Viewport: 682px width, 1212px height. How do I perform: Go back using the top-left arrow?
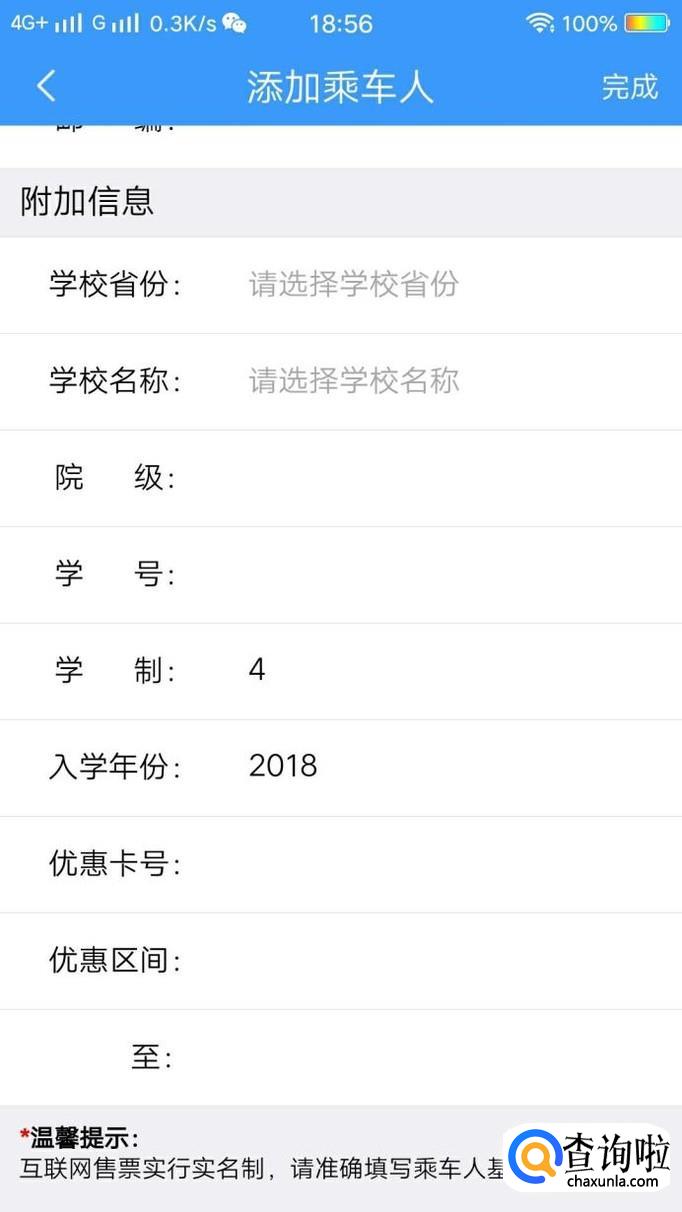tap(46, 86)
